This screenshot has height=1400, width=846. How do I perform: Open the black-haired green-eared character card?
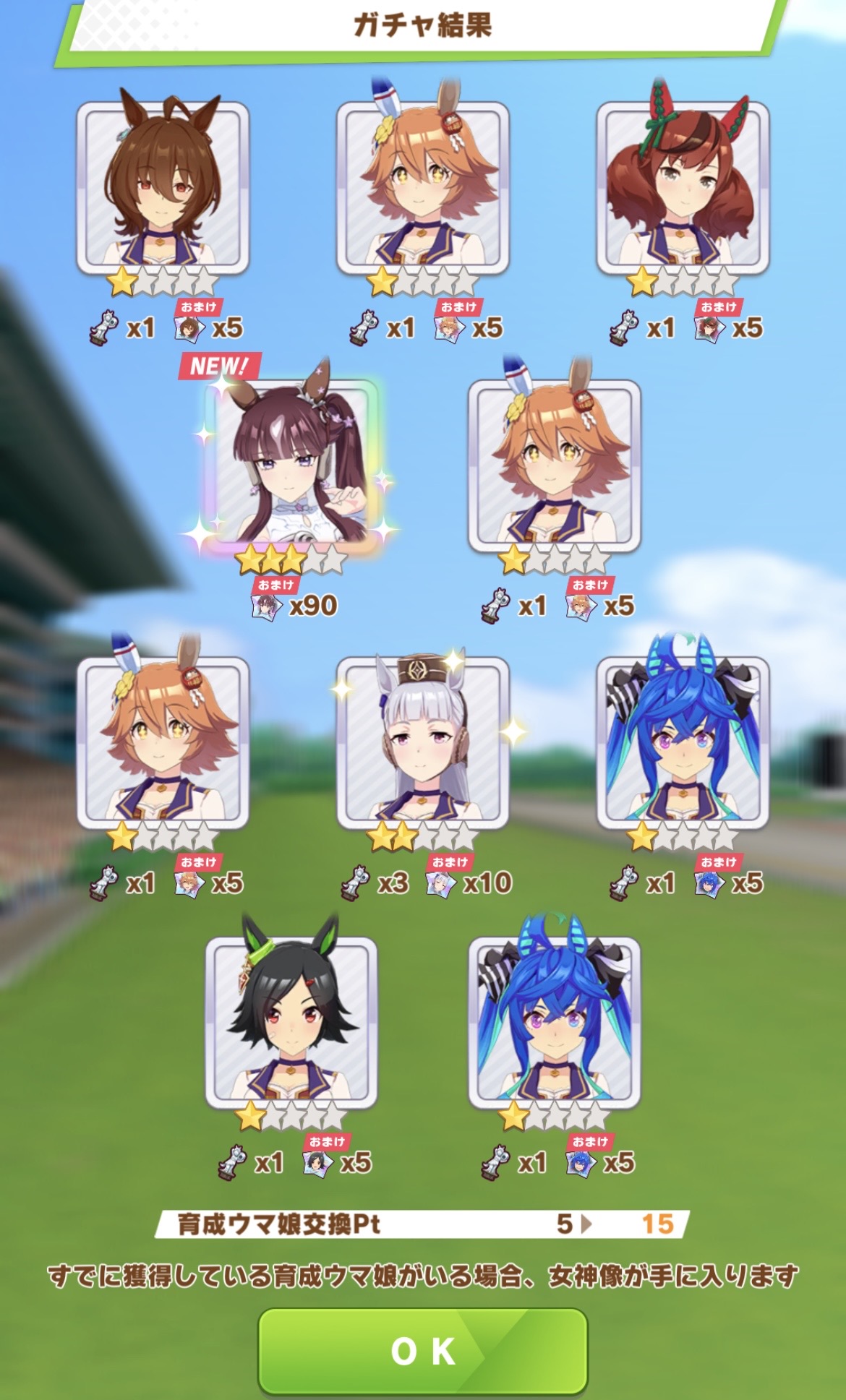(x=291, y=1022)
